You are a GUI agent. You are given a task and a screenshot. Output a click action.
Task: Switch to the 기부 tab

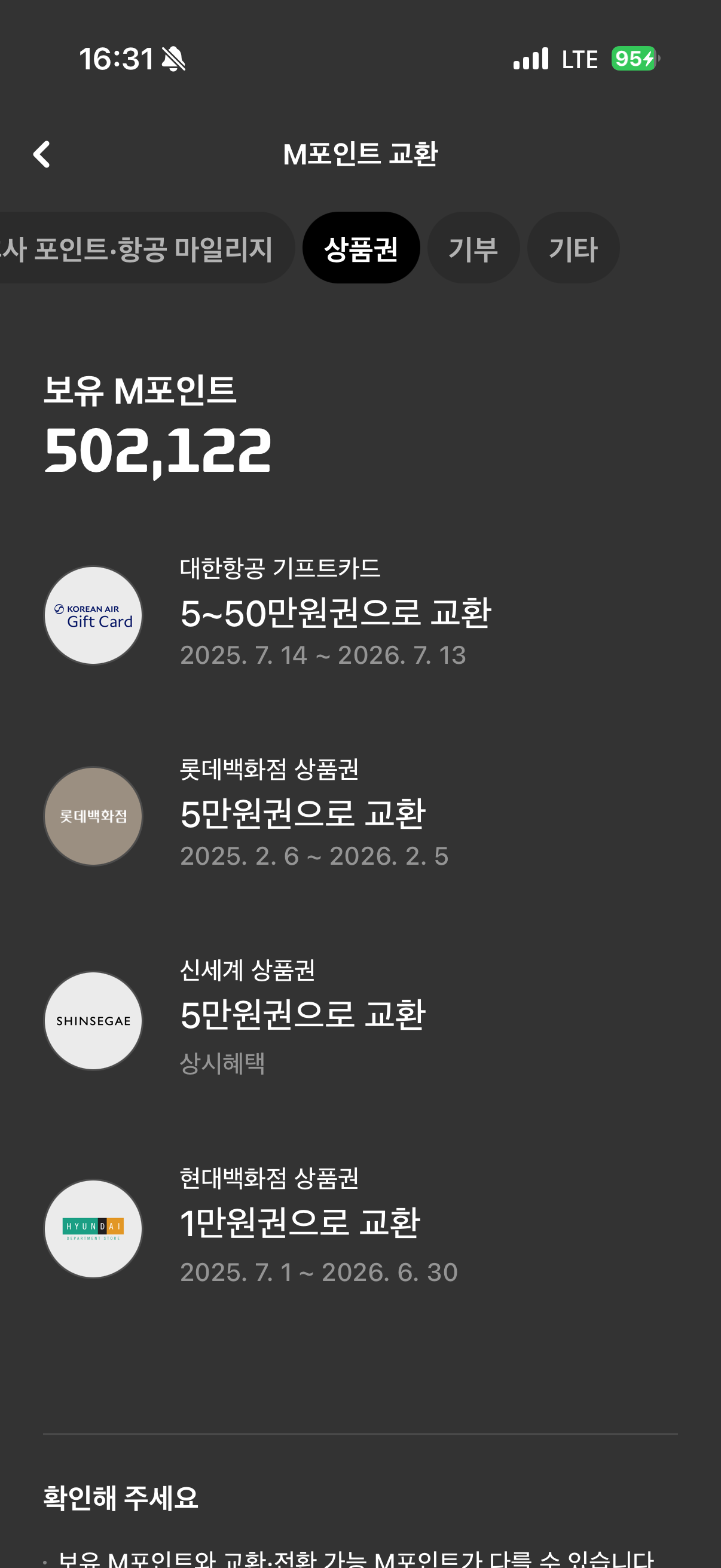click(473, 248)
